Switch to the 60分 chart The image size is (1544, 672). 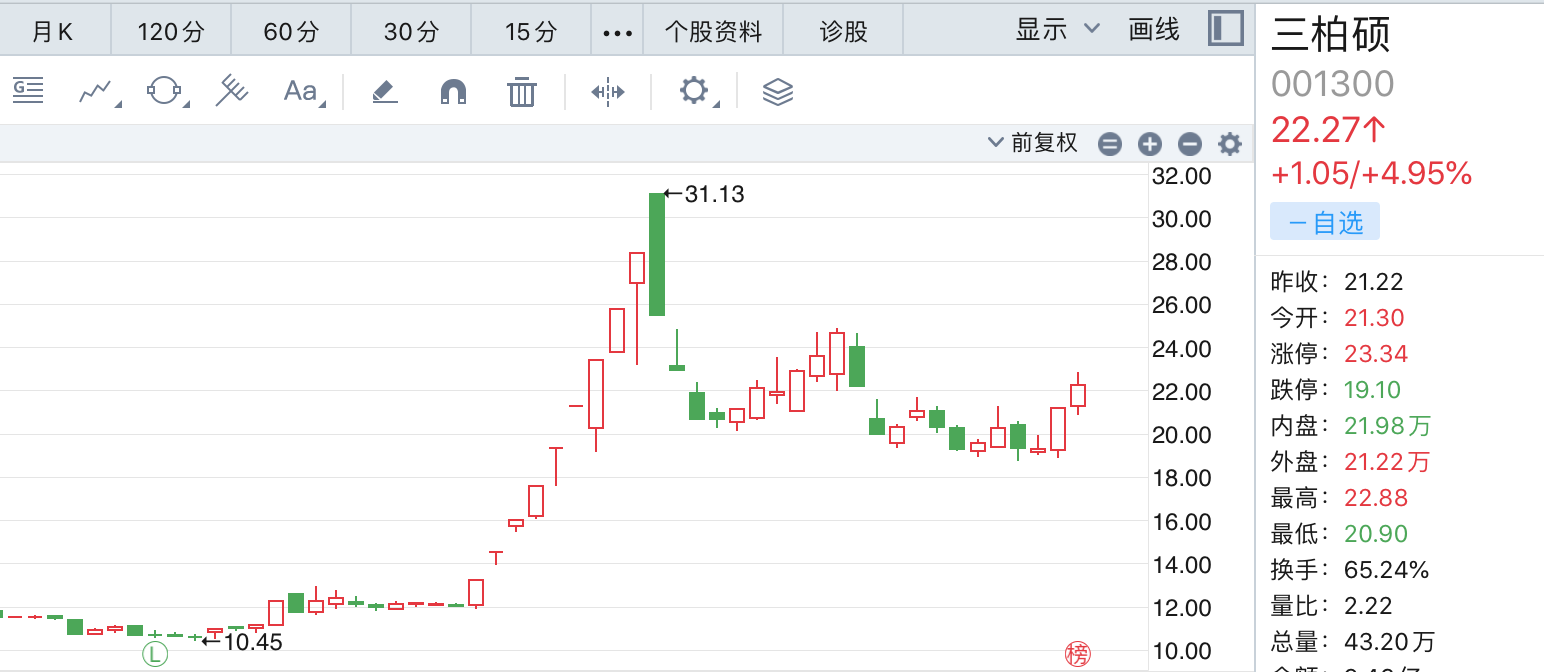291,31
